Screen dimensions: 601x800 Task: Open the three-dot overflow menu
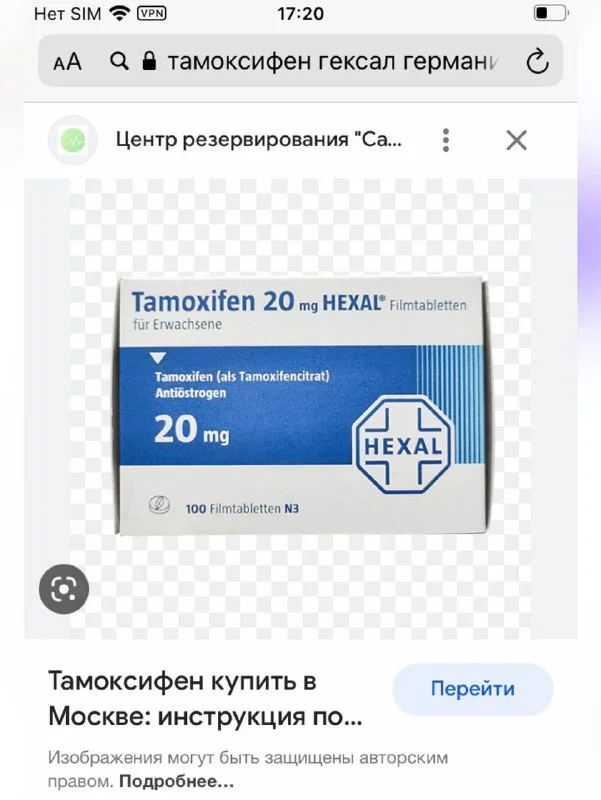click(x=446, y=140)
